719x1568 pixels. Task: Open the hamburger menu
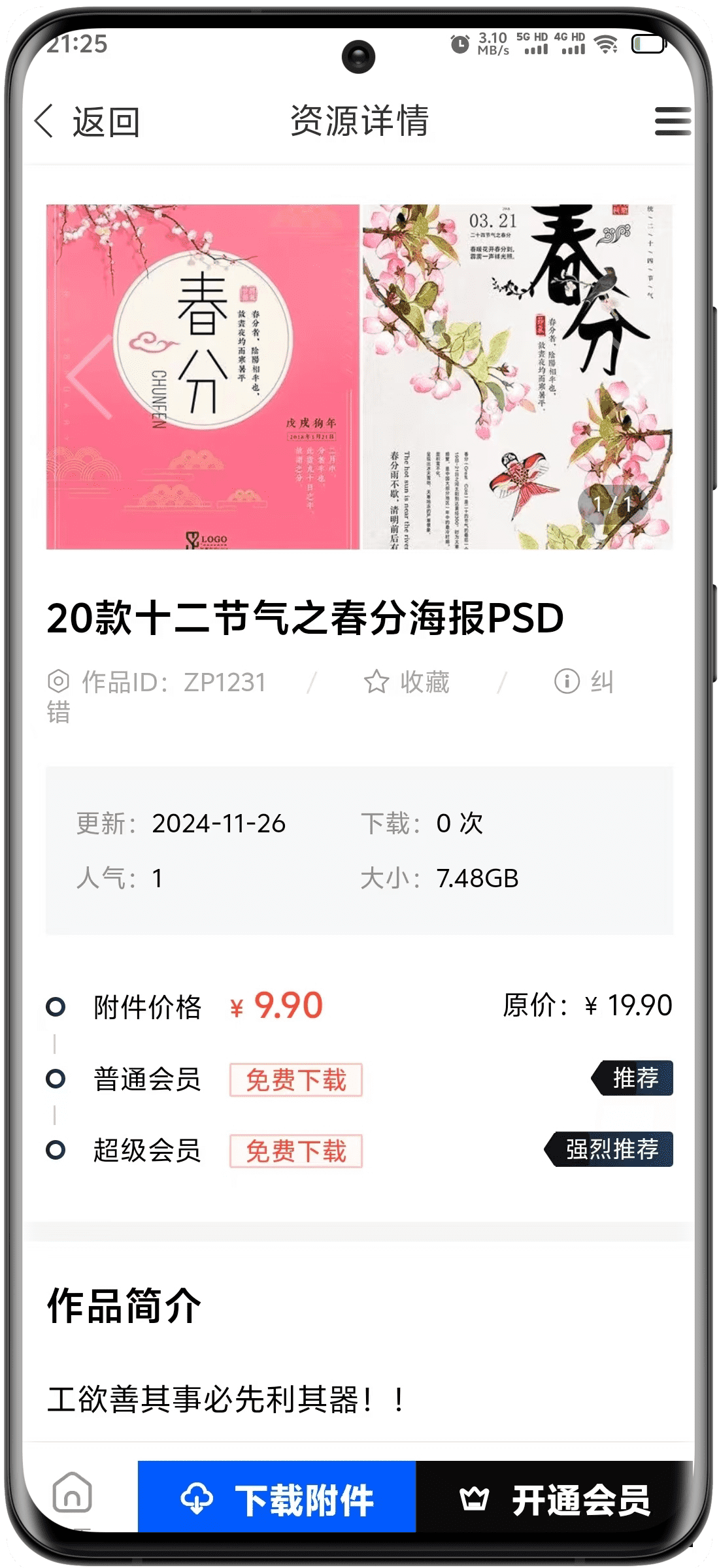click(672, 122)
